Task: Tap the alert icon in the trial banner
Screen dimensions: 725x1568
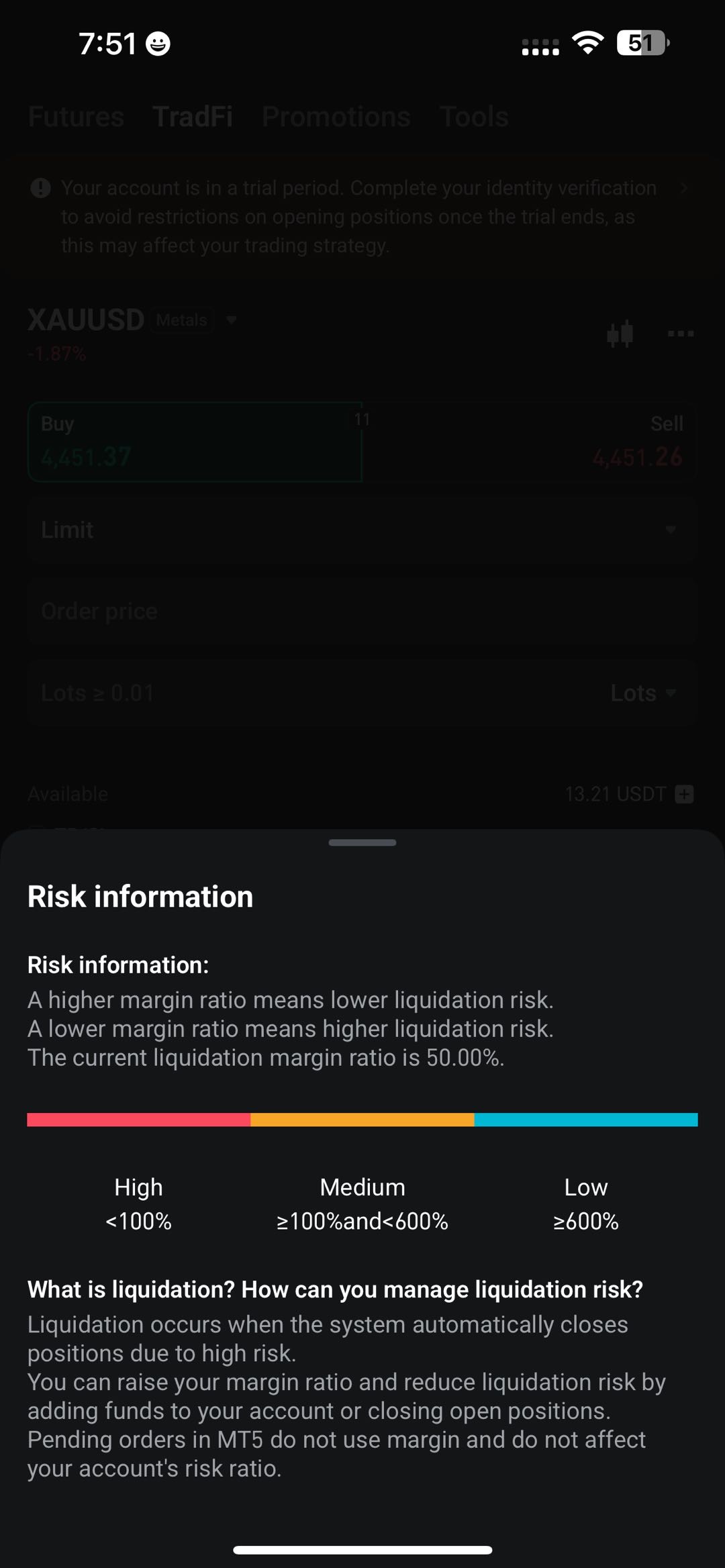Action: [x=42, y=189]
